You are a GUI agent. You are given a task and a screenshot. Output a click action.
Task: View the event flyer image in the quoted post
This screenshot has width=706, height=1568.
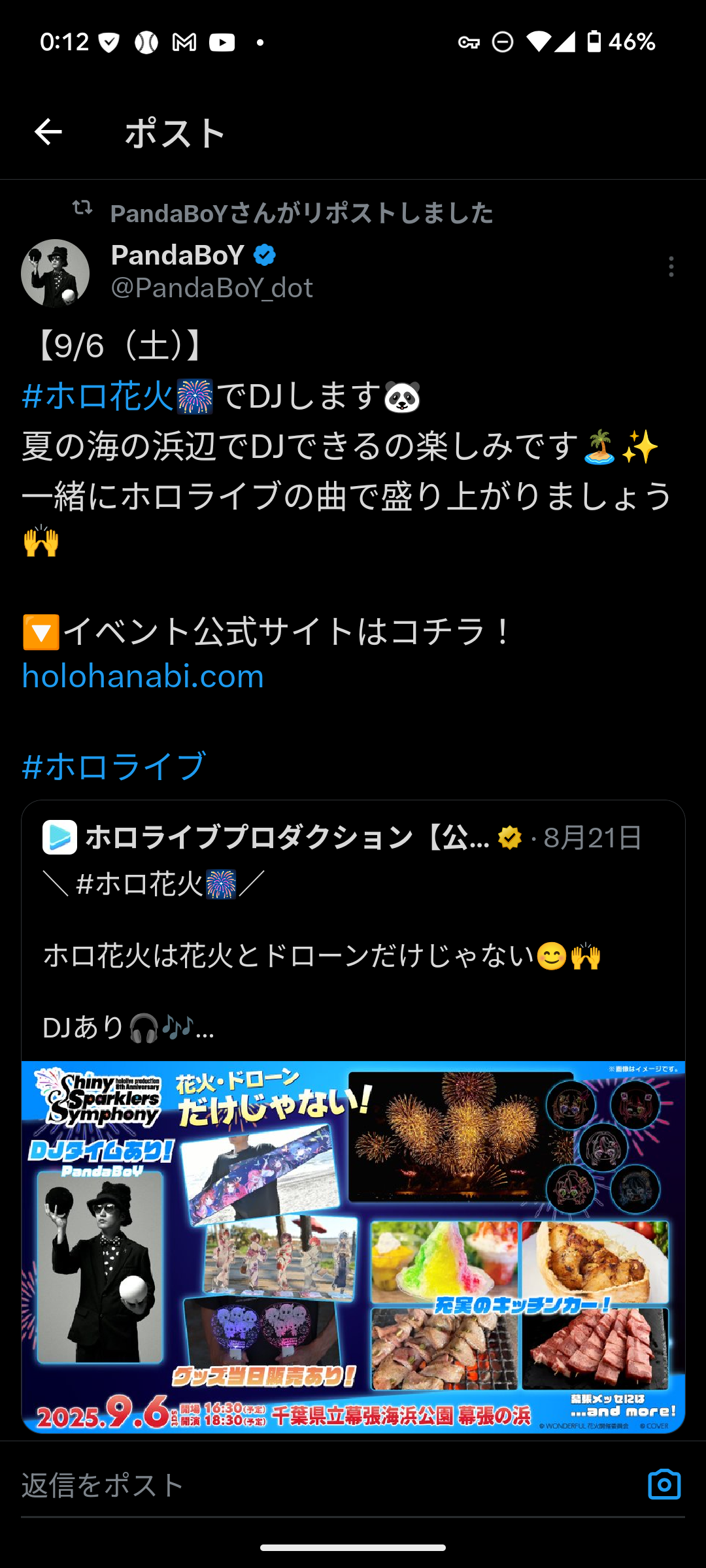tap(353, 1247)
